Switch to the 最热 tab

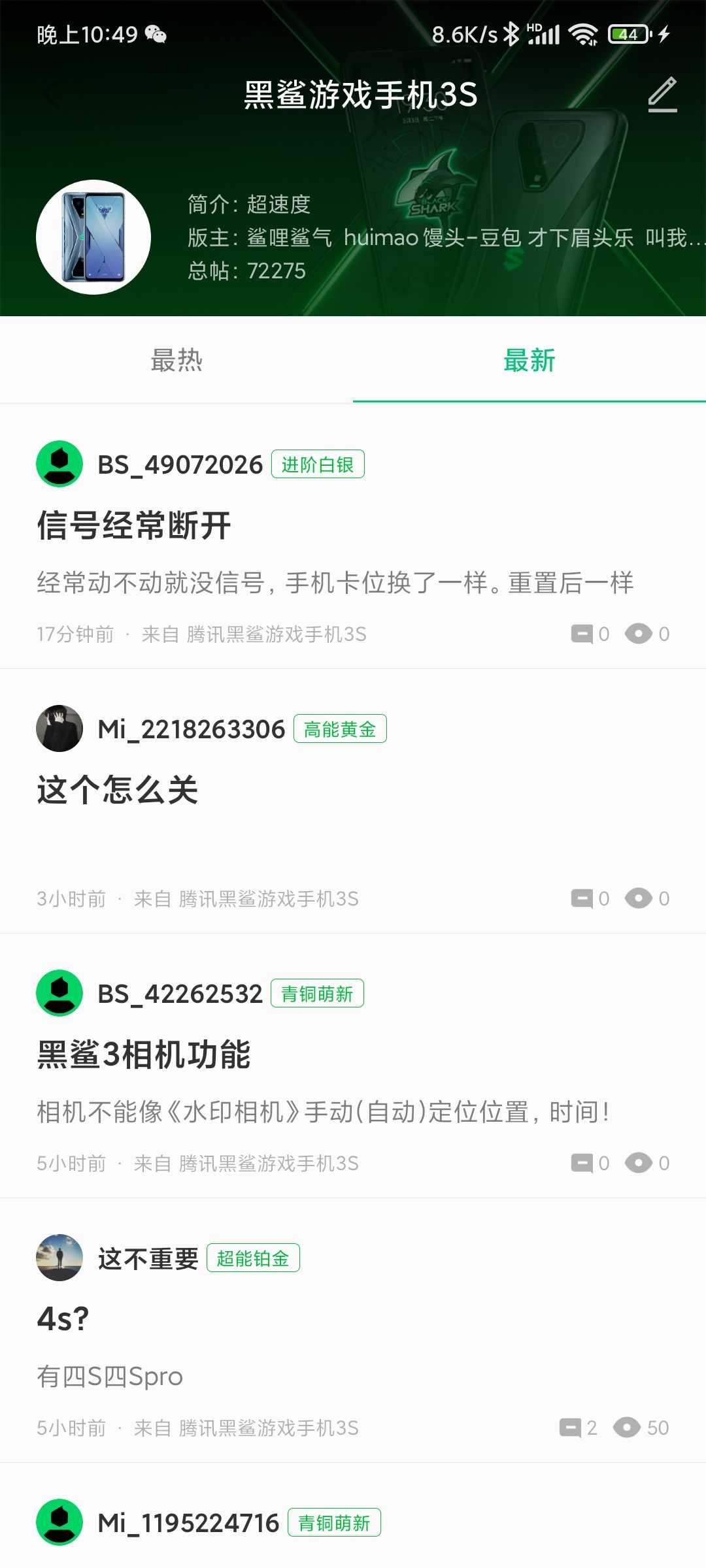pos(176,360)
